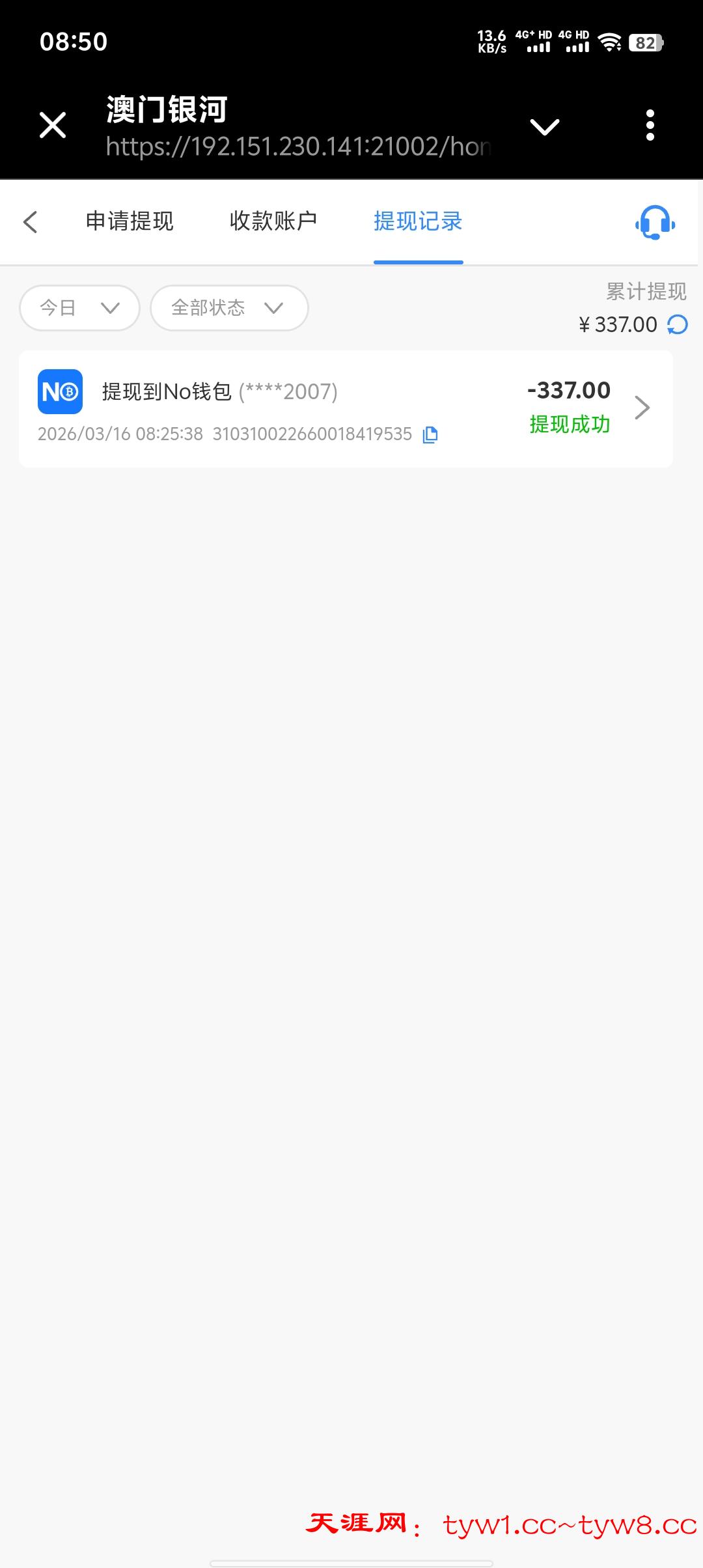Close the 澳门银河 web page

(x=53, y=125)
